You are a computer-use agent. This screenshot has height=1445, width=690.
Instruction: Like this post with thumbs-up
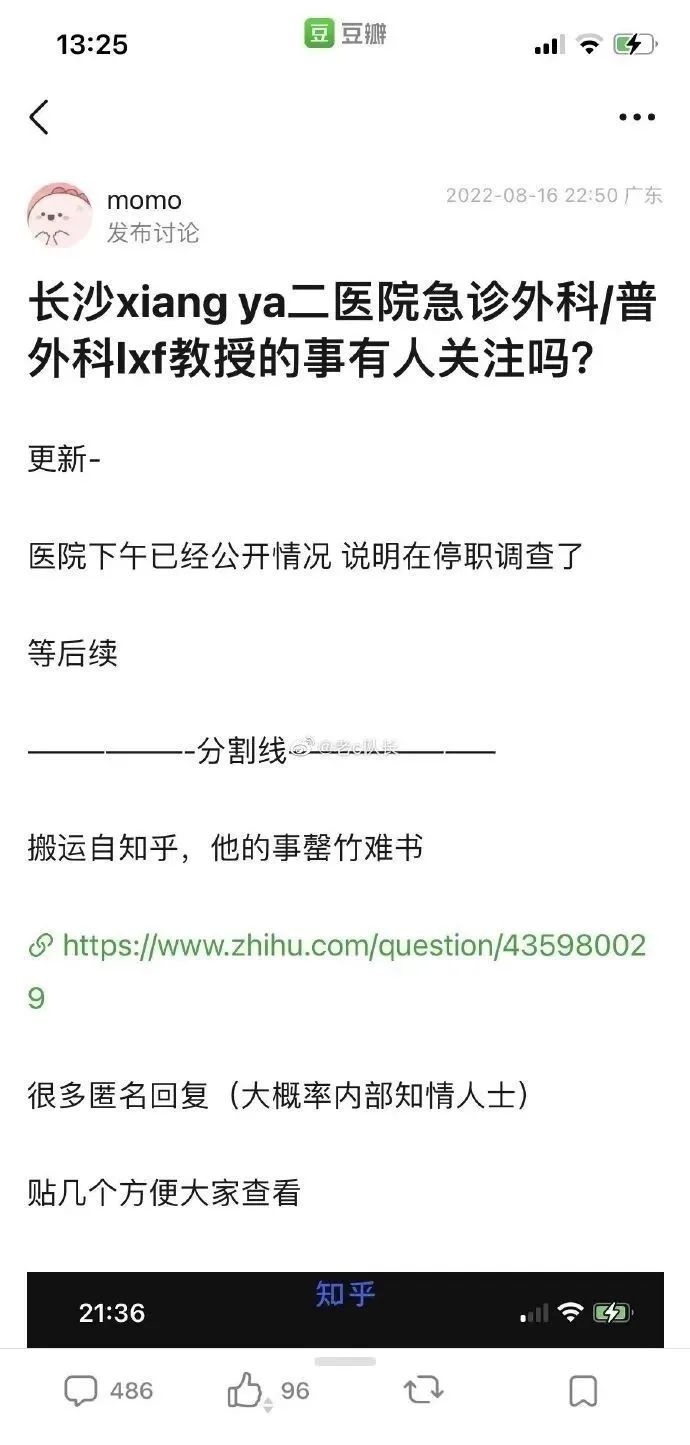tap(246, 1390)
